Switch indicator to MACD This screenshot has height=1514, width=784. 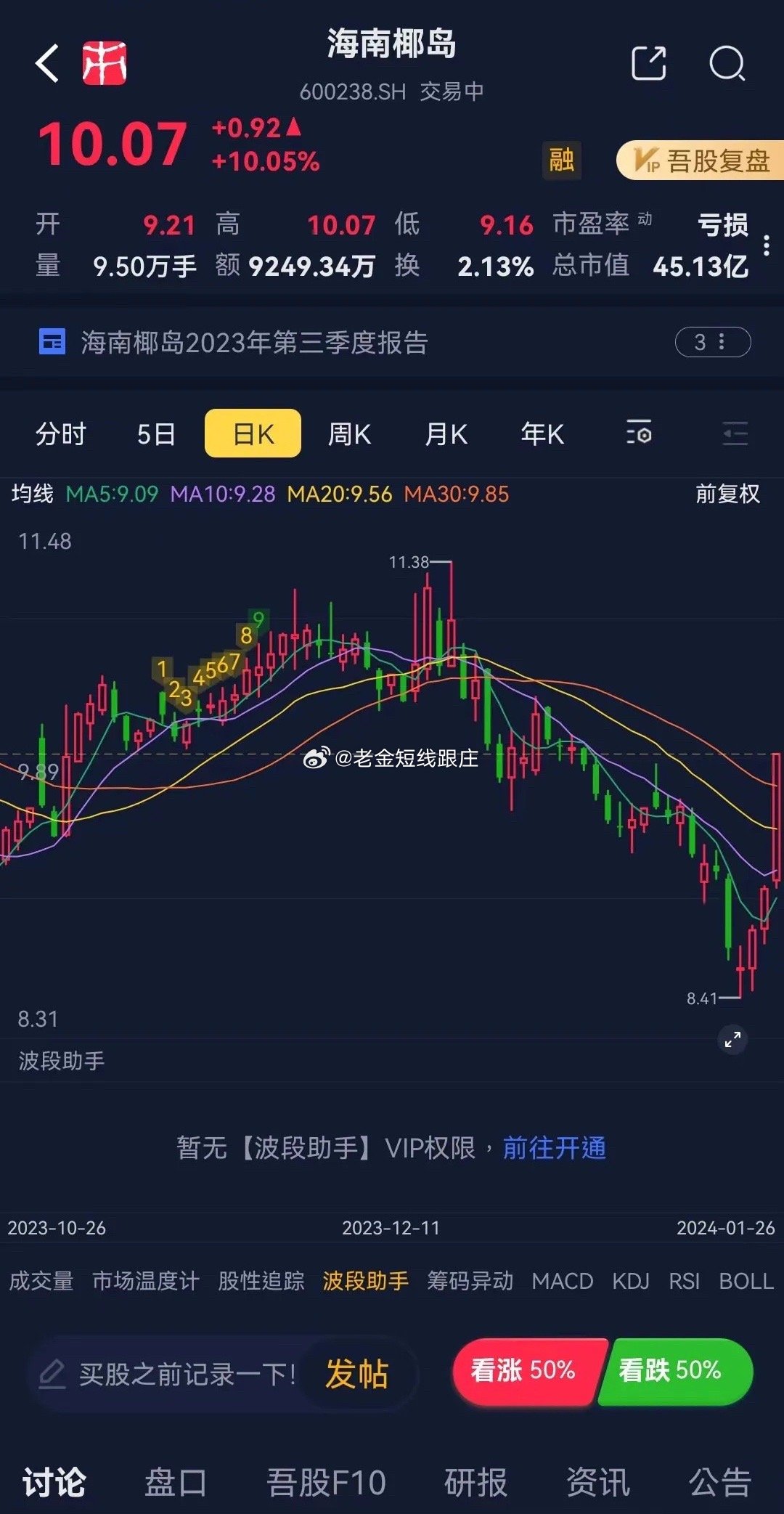tap(563, 1281)
